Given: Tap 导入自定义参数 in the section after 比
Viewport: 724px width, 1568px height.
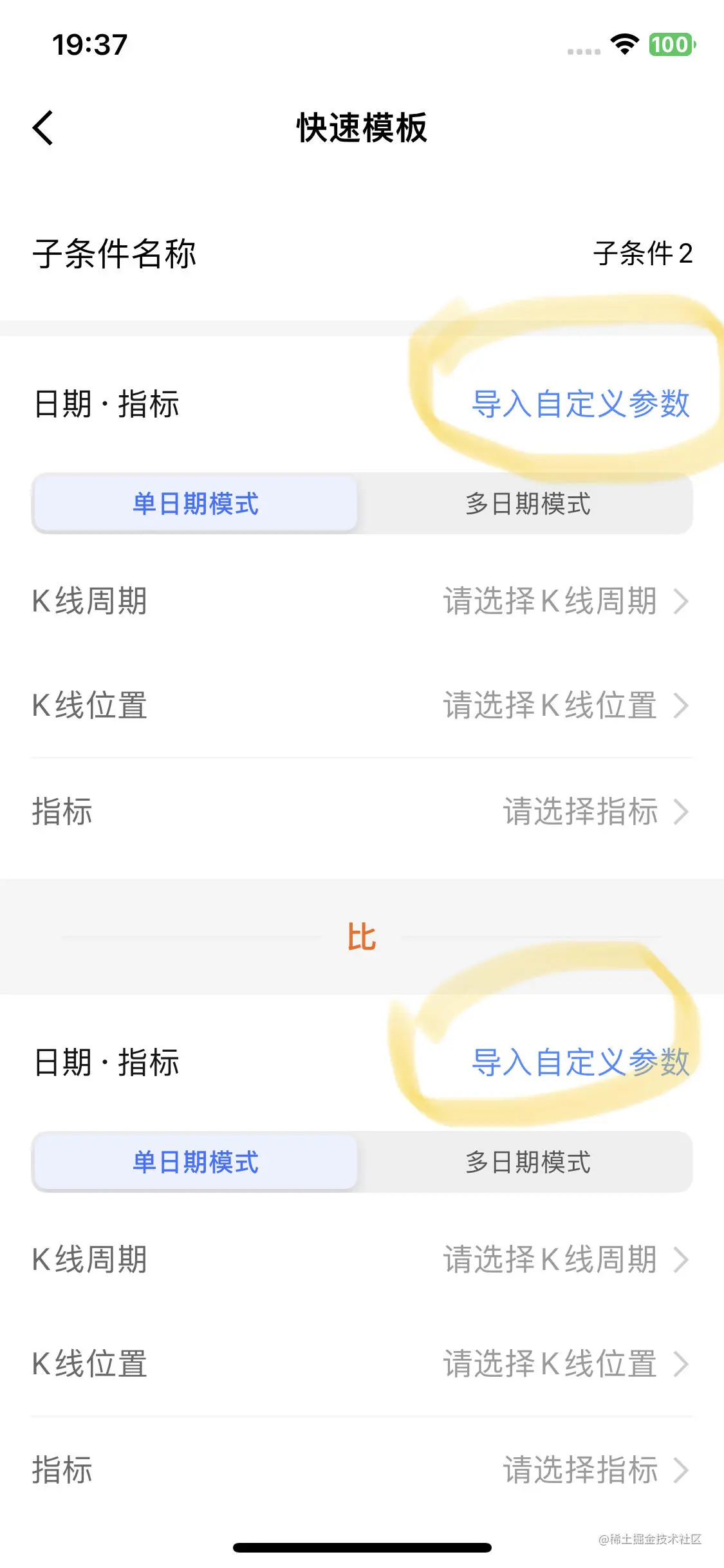Looking at the screenshot, I should coord(580,1062).
